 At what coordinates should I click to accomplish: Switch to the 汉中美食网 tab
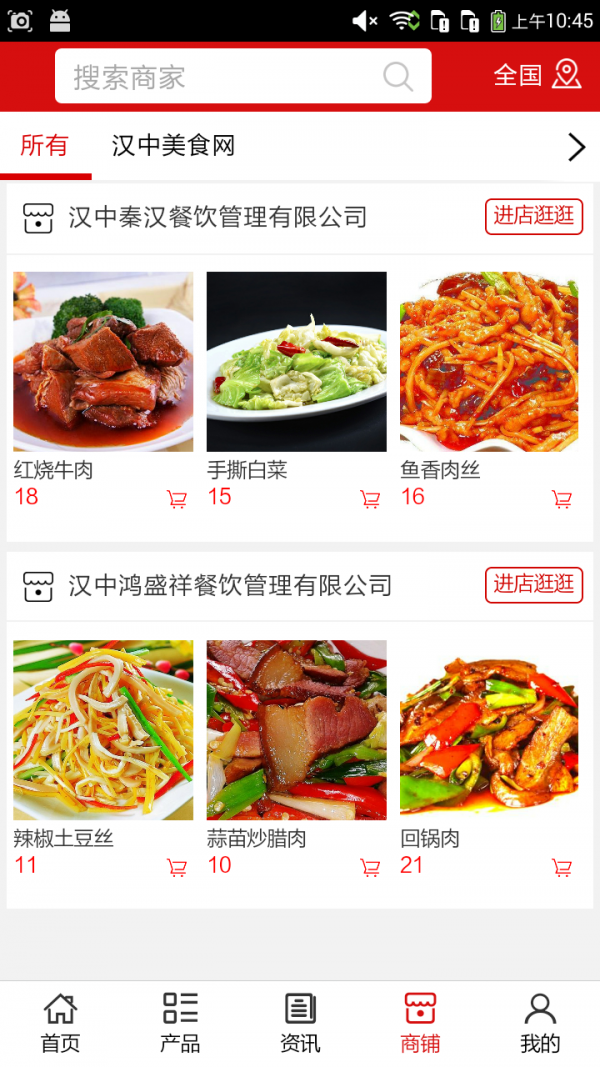(173, 146)
